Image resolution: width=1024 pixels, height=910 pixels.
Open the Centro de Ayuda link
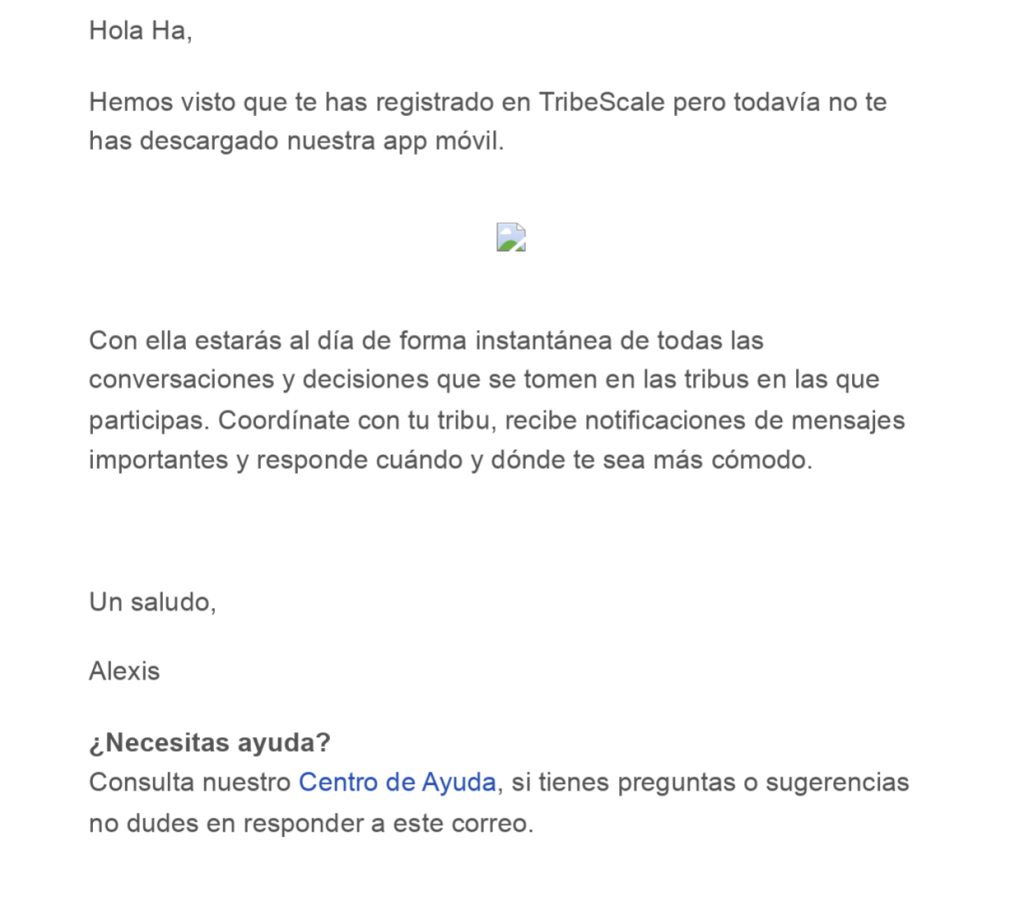click(x=397, y=782)
